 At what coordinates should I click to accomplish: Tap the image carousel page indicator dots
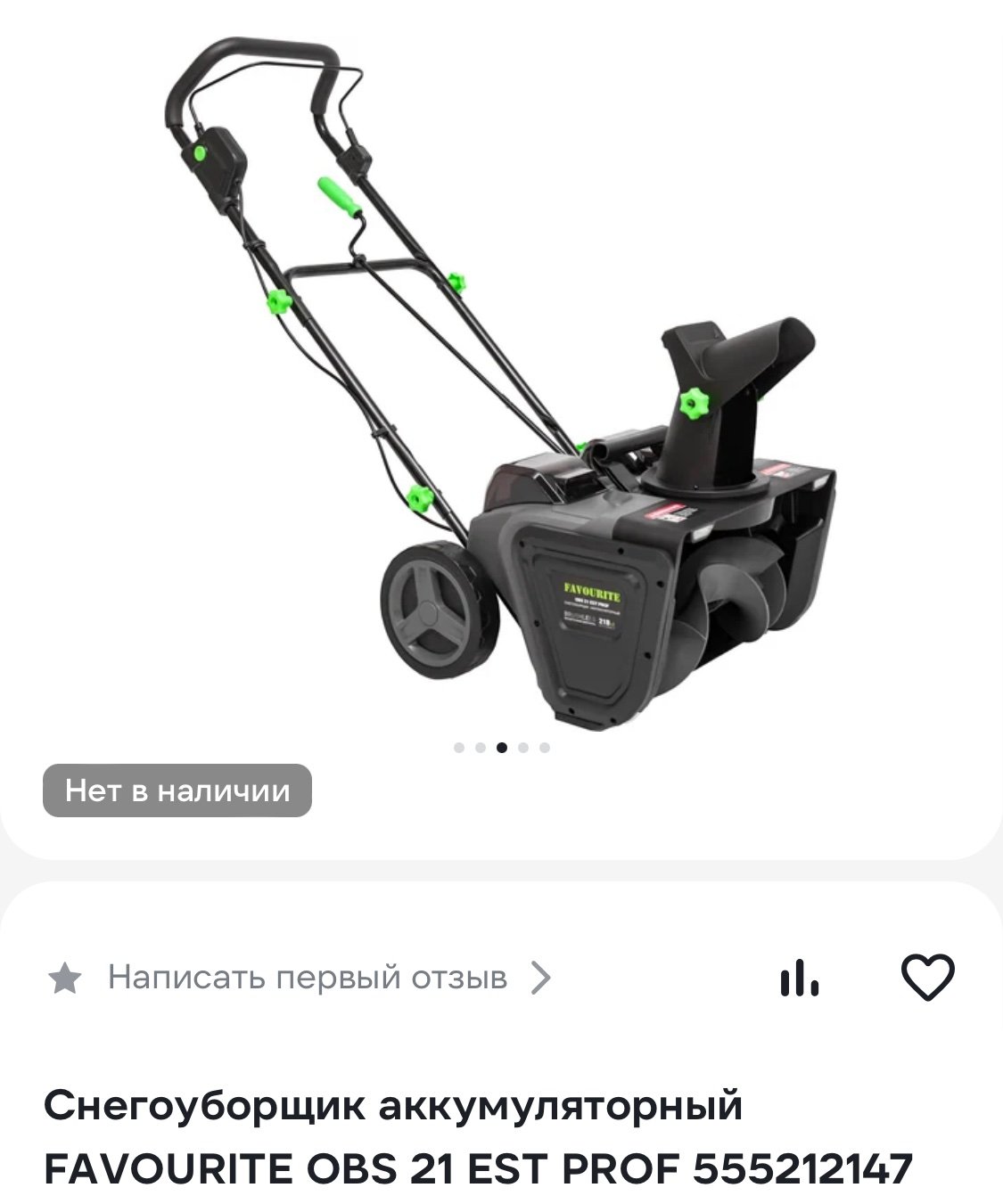501,748
